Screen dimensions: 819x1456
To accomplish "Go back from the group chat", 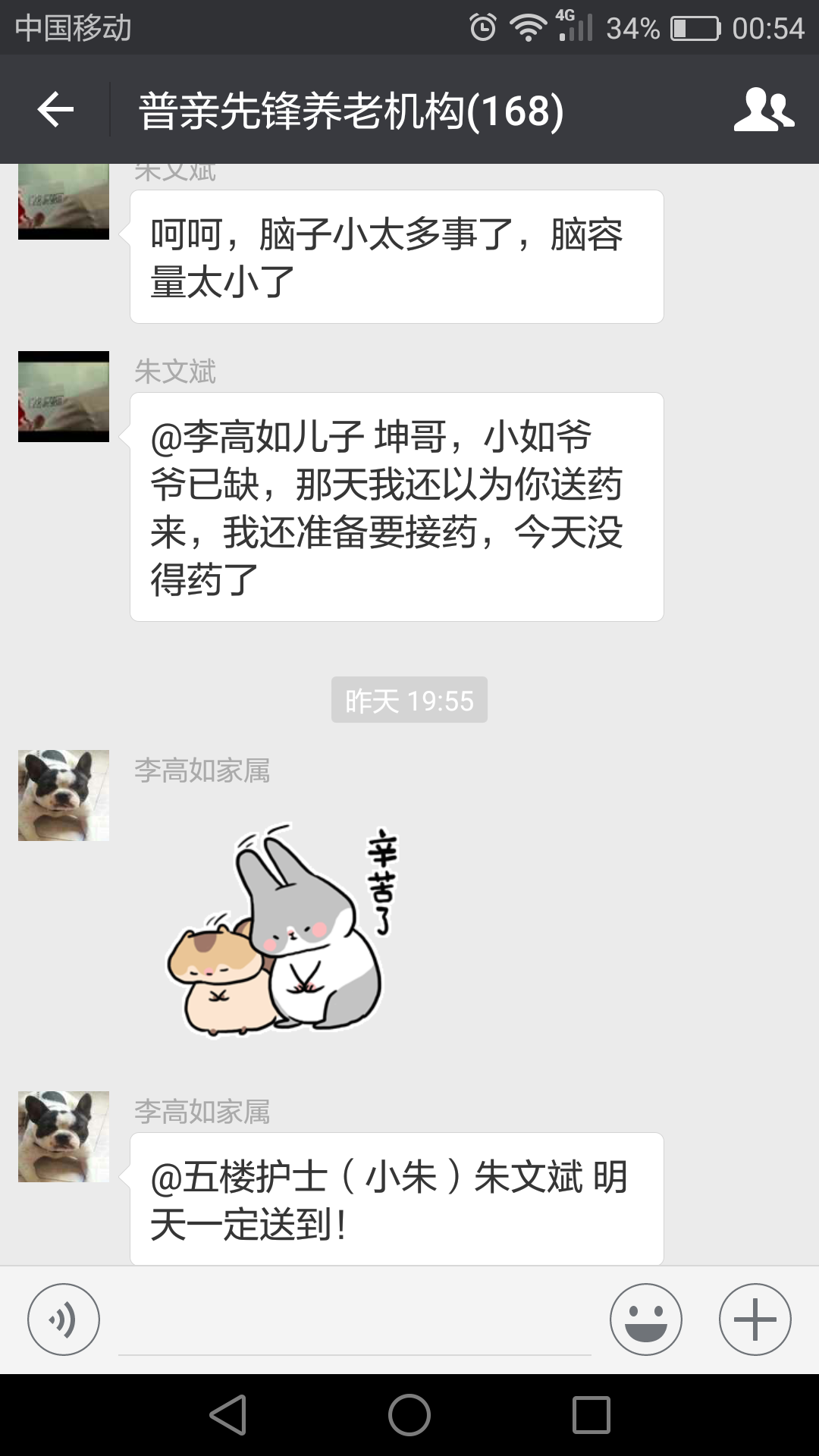I will click(x=55, y=111).
